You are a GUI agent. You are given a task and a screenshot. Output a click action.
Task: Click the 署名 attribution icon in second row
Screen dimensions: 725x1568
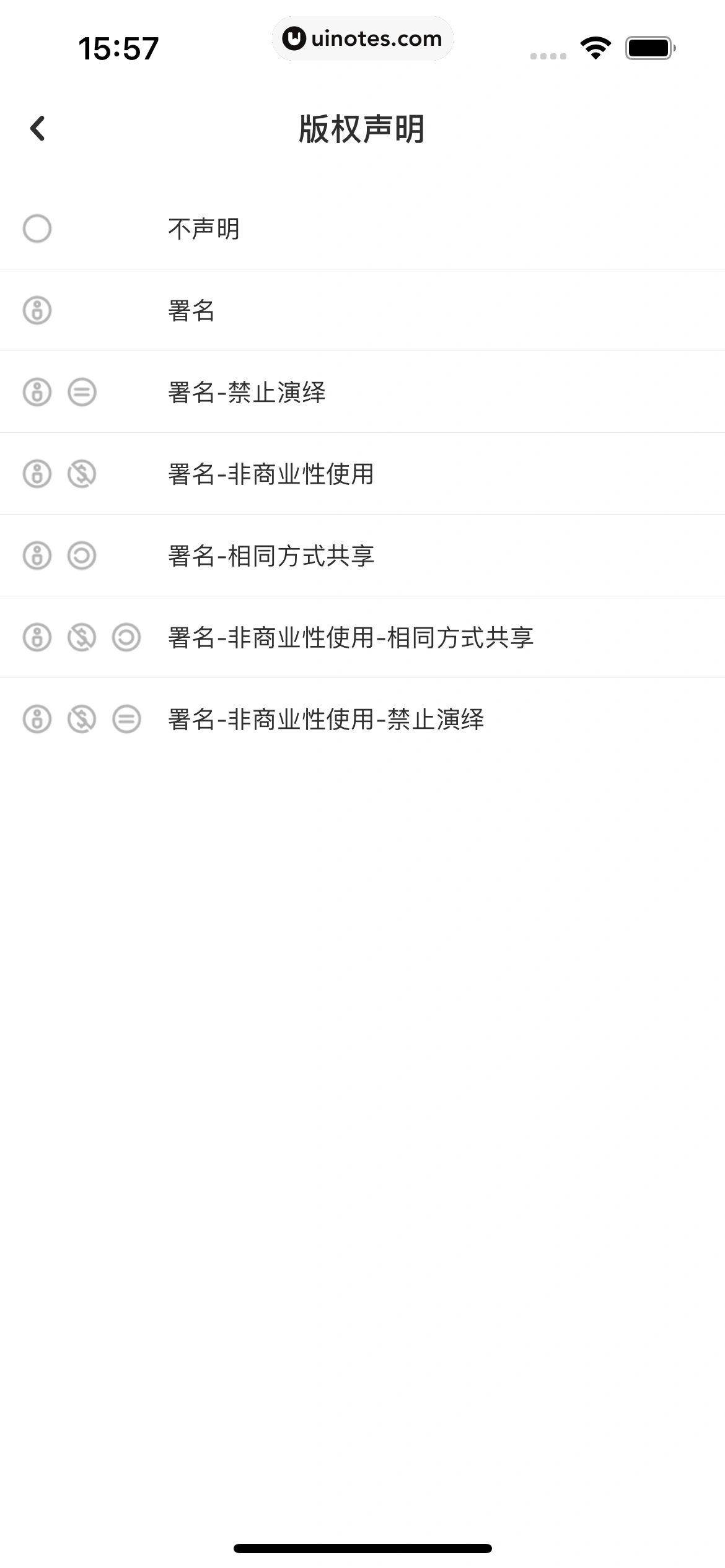pyautogui.click(x=37, y=310)
